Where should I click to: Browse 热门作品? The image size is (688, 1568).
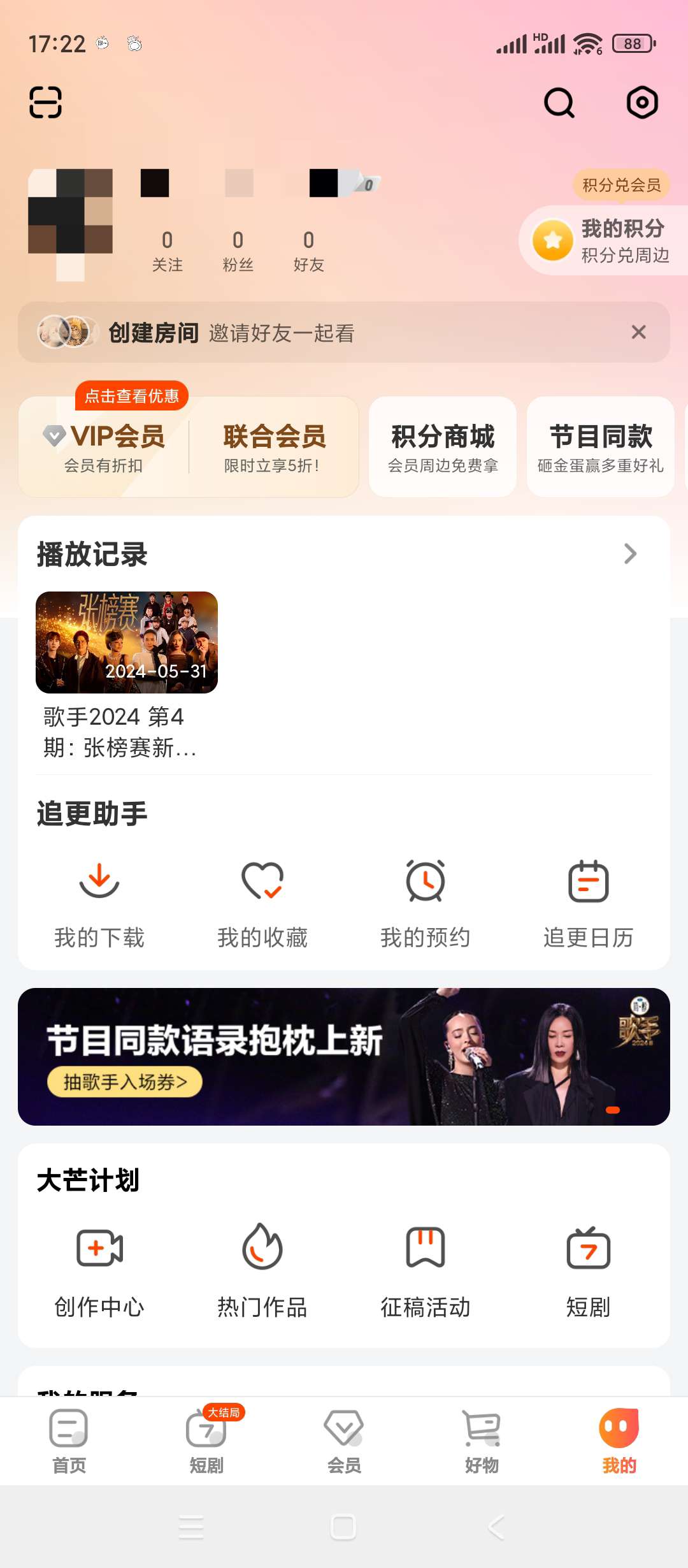coord(262,1270)
